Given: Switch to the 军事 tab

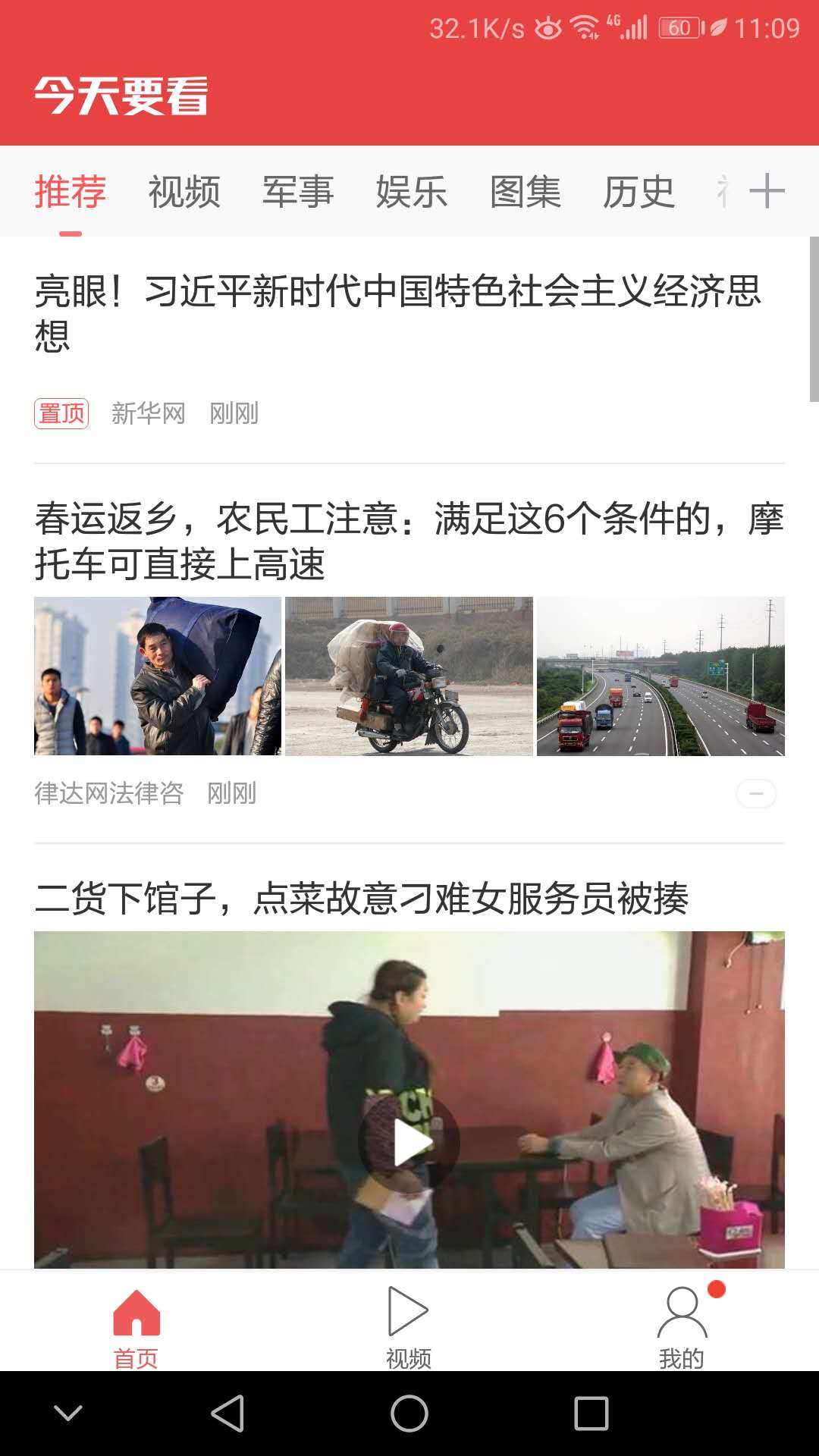Looking at the screenshot, I should point(297,192).
